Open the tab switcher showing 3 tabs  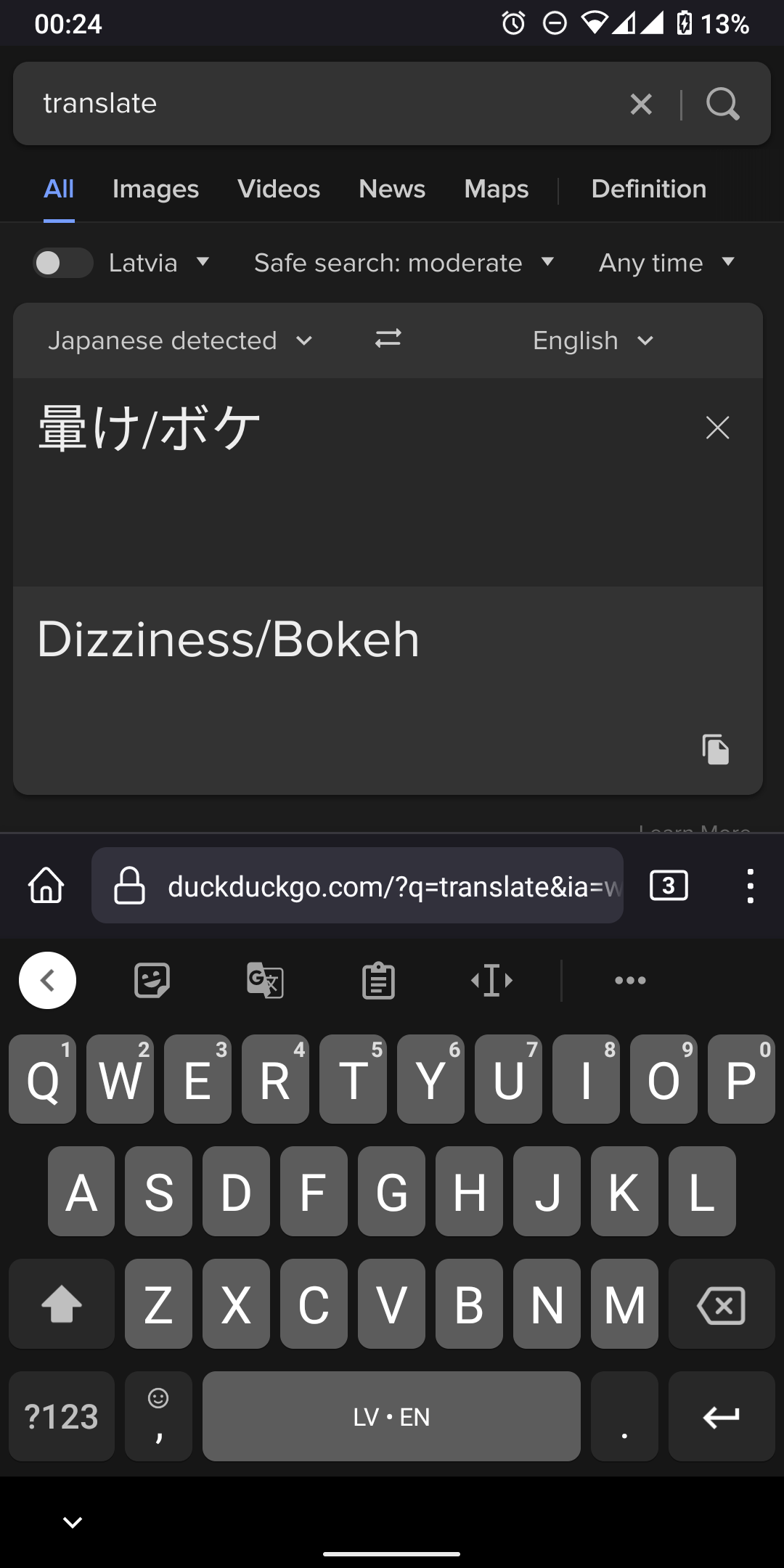click(x=669, y=886)
